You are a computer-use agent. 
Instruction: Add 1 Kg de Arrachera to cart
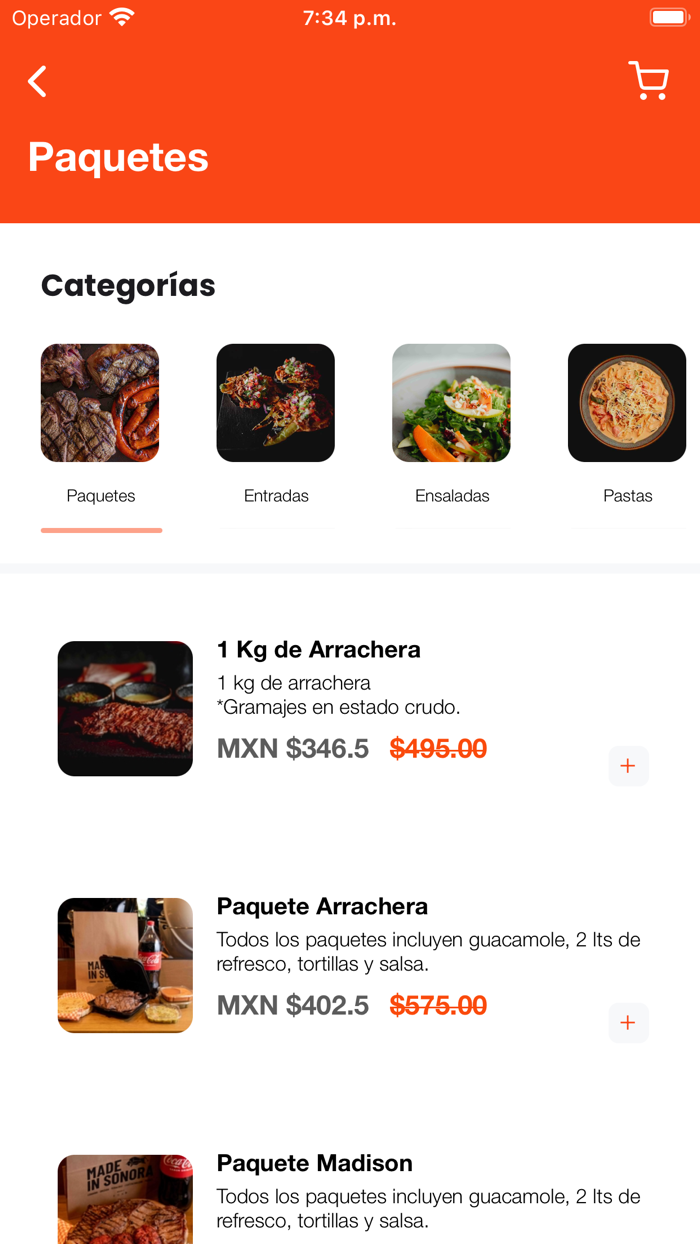pos(628,766)
